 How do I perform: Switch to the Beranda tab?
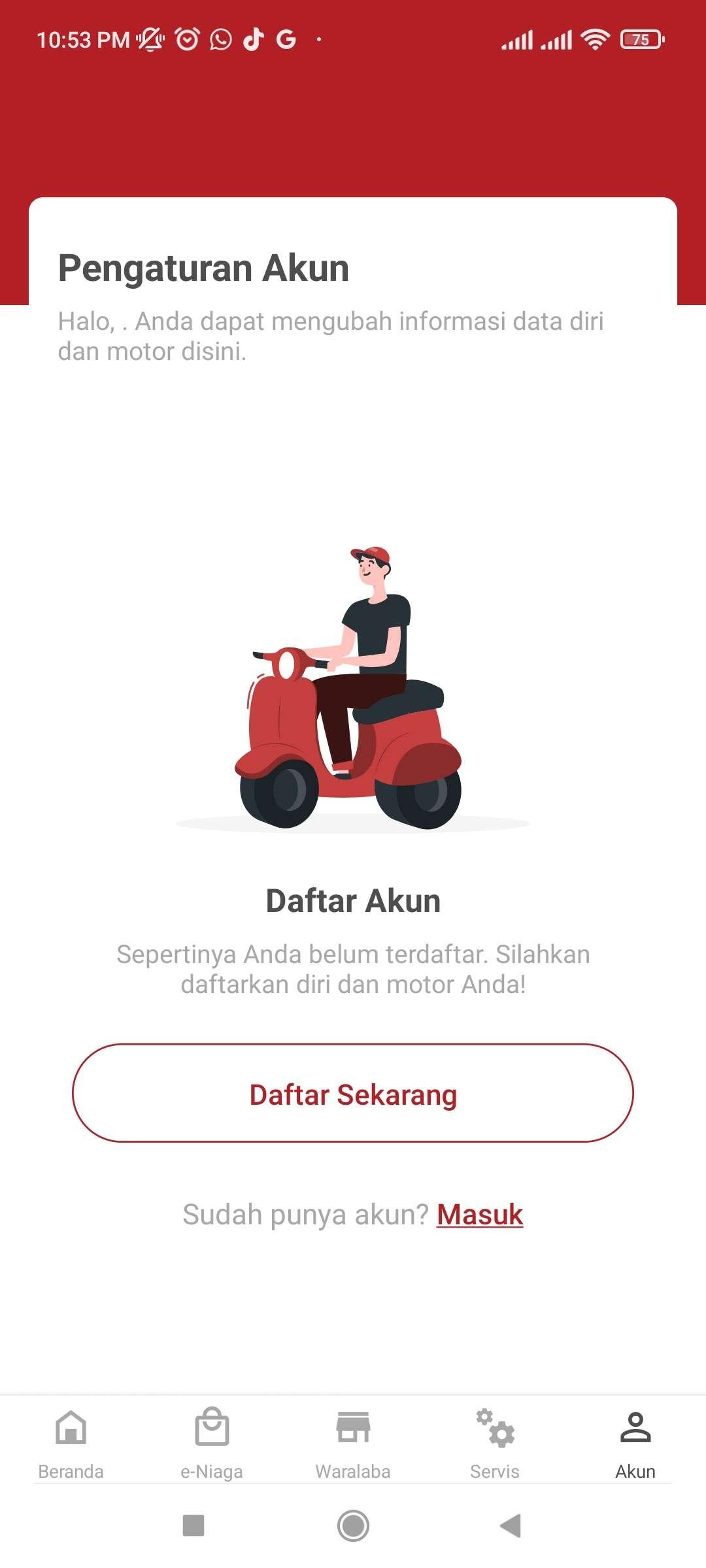(x=71, y=1443)
